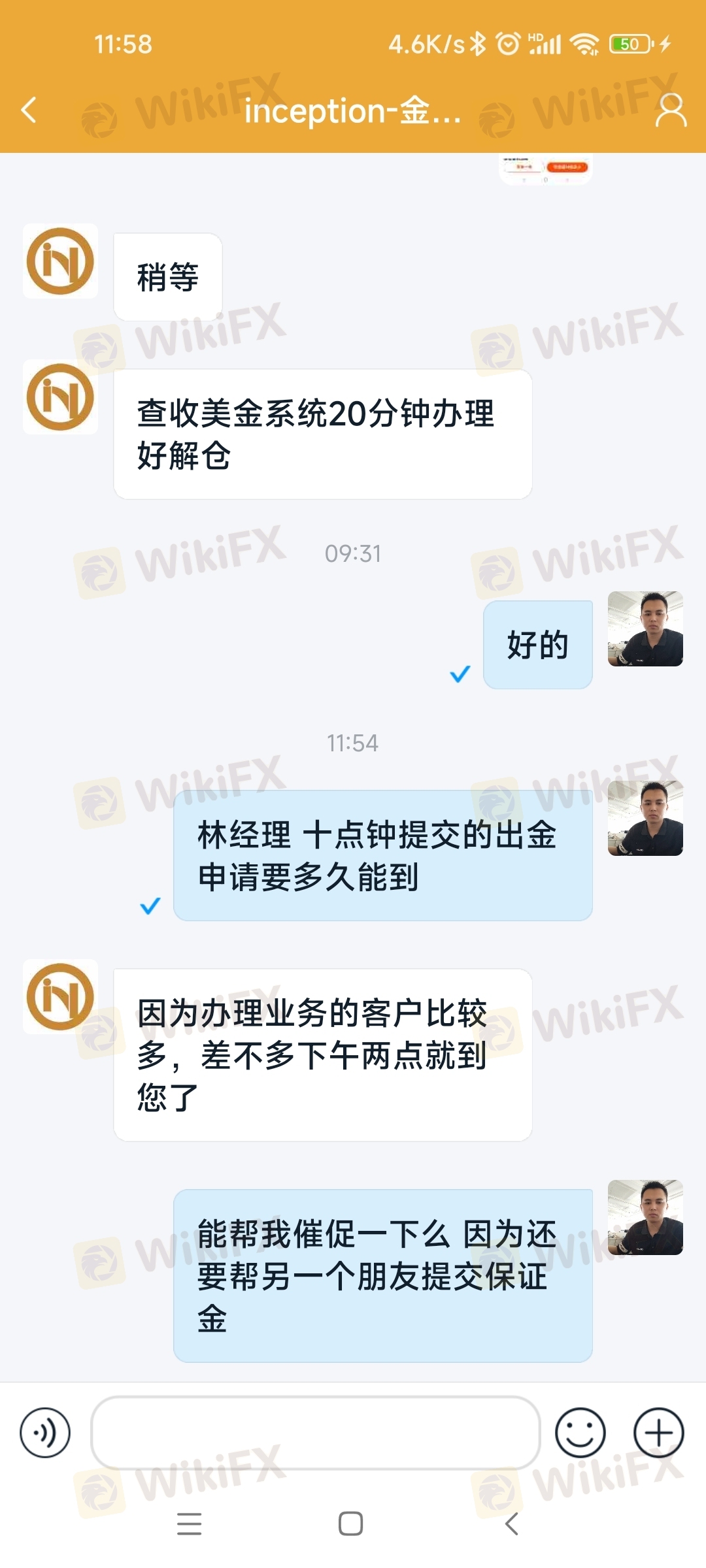This screenshot has width=706, height=1568.
Task: Open the avatar next to the 稍等 message
Action: pos(60,261)
